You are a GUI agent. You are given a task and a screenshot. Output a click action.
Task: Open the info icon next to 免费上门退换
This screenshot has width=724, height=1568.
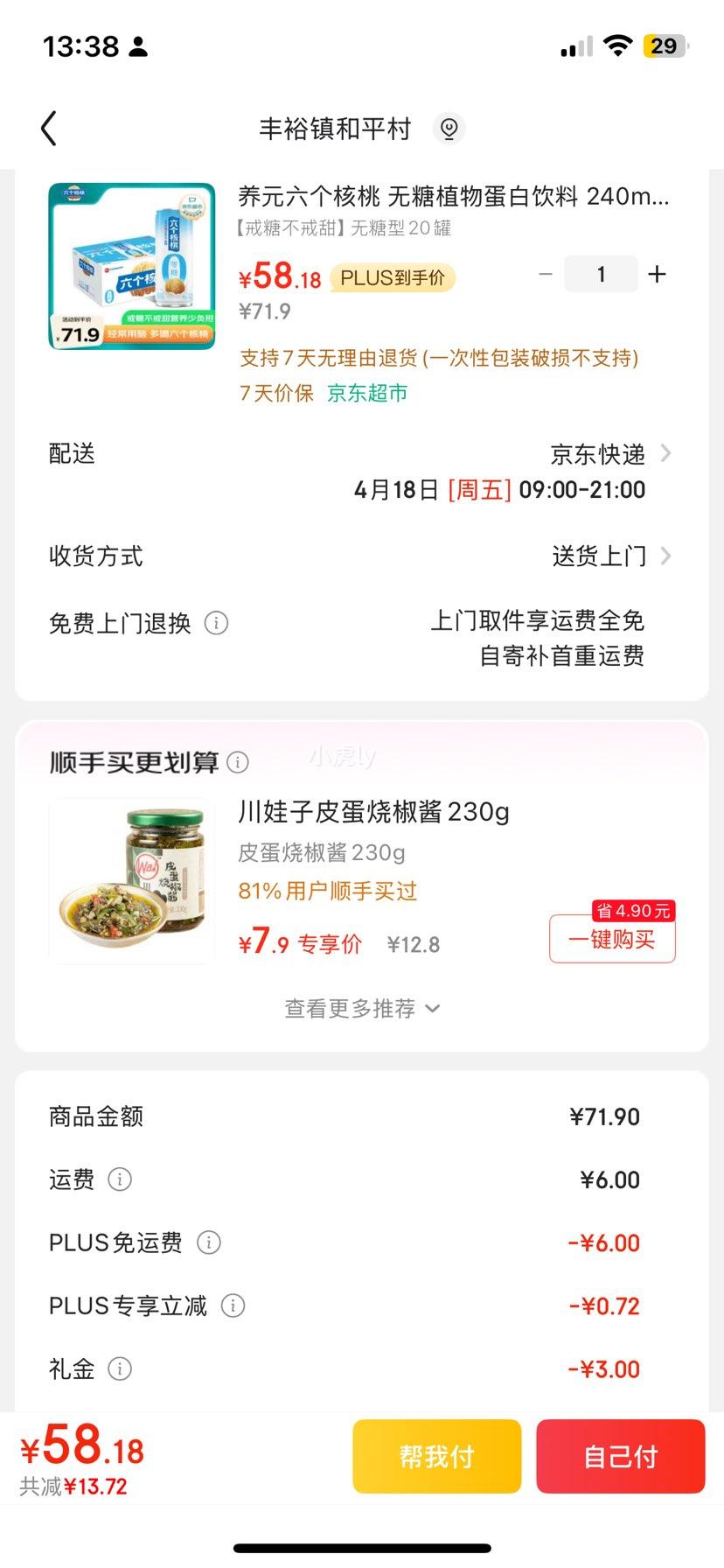[214, 623]
